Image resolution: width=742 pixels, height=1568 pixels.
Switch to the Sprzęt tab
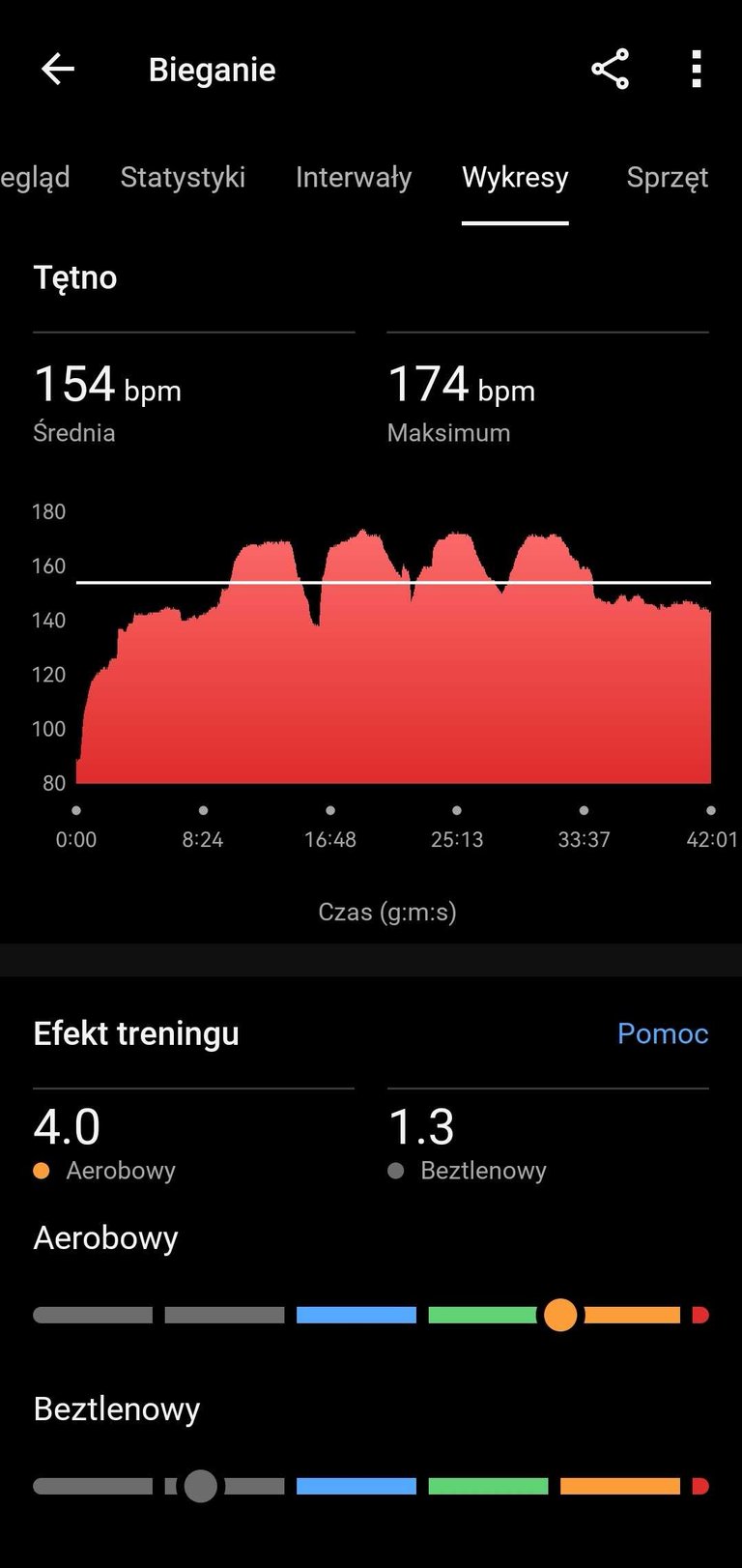pos(668,177)
